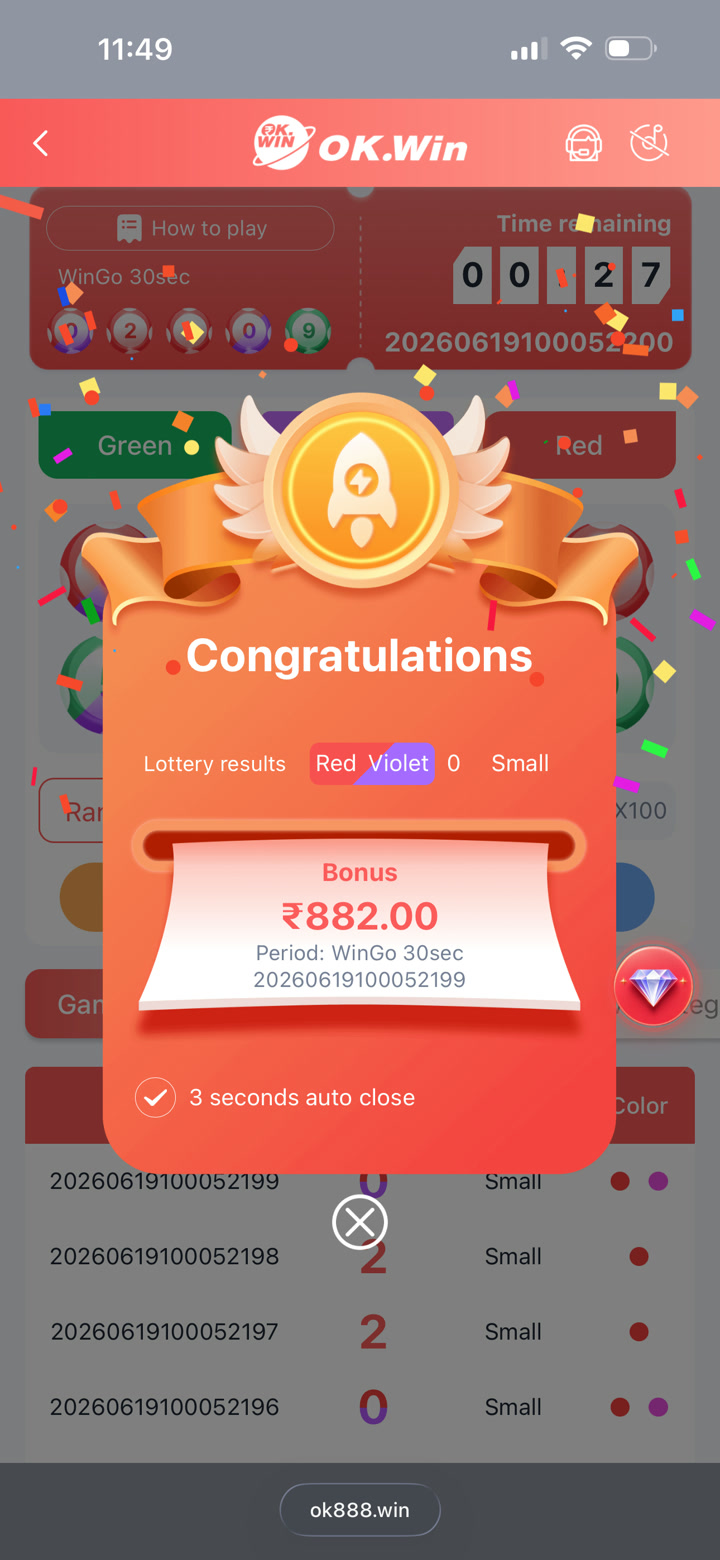Go back using the header arrow
Screen dimensions: 720x1560
[x=41, y=144]
